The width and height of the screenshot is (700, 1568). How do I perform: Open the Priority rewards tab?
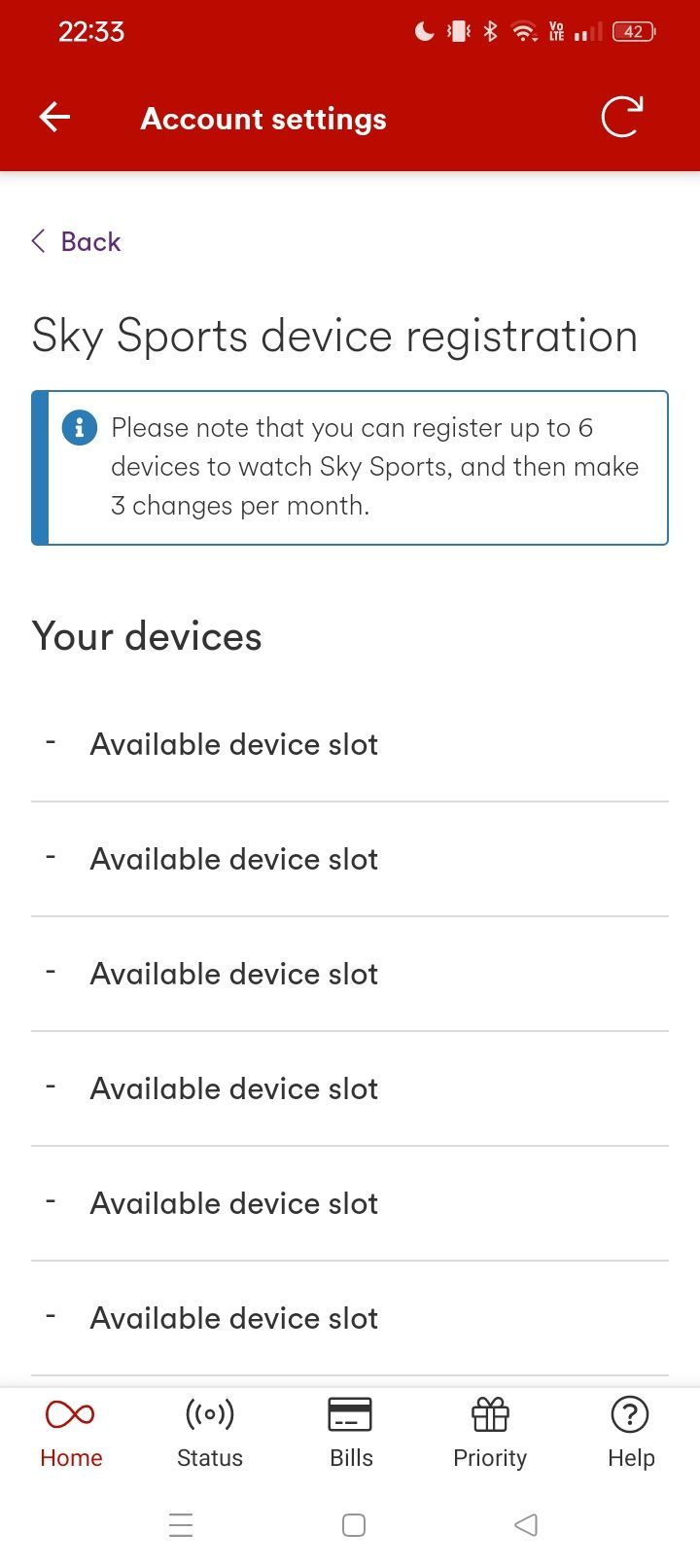(x=490, y=1432)
